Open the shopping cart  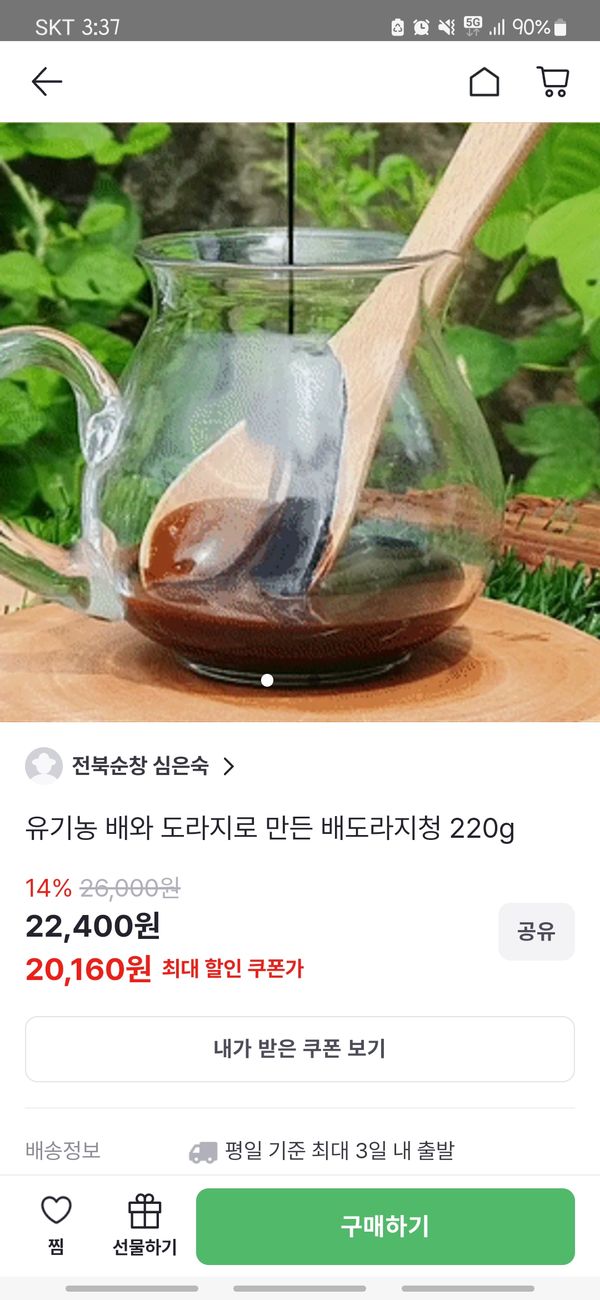(x=553, y=82)
